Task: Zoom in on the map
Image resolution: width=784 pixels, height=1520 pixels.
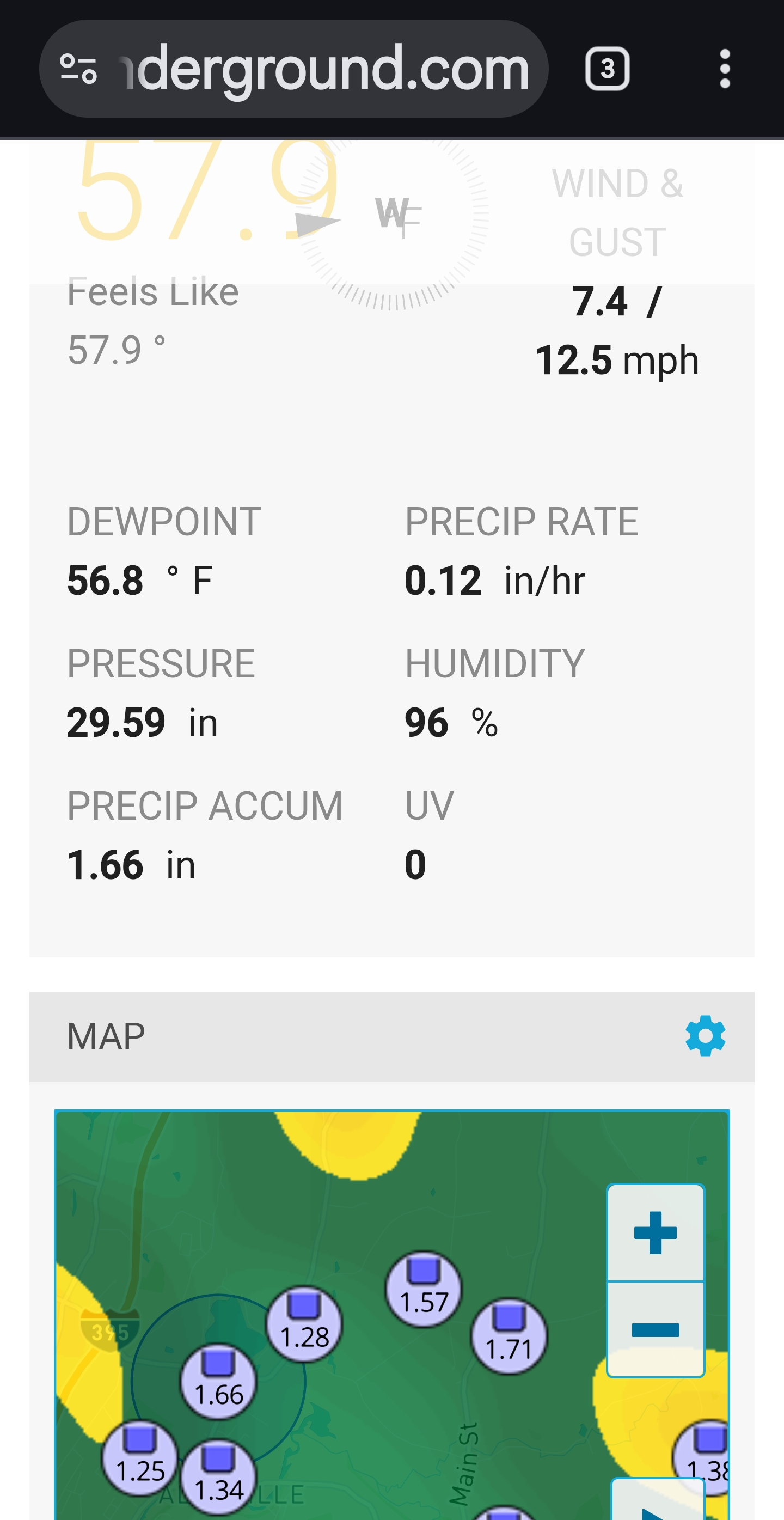Action: [x=656, y=1232]
